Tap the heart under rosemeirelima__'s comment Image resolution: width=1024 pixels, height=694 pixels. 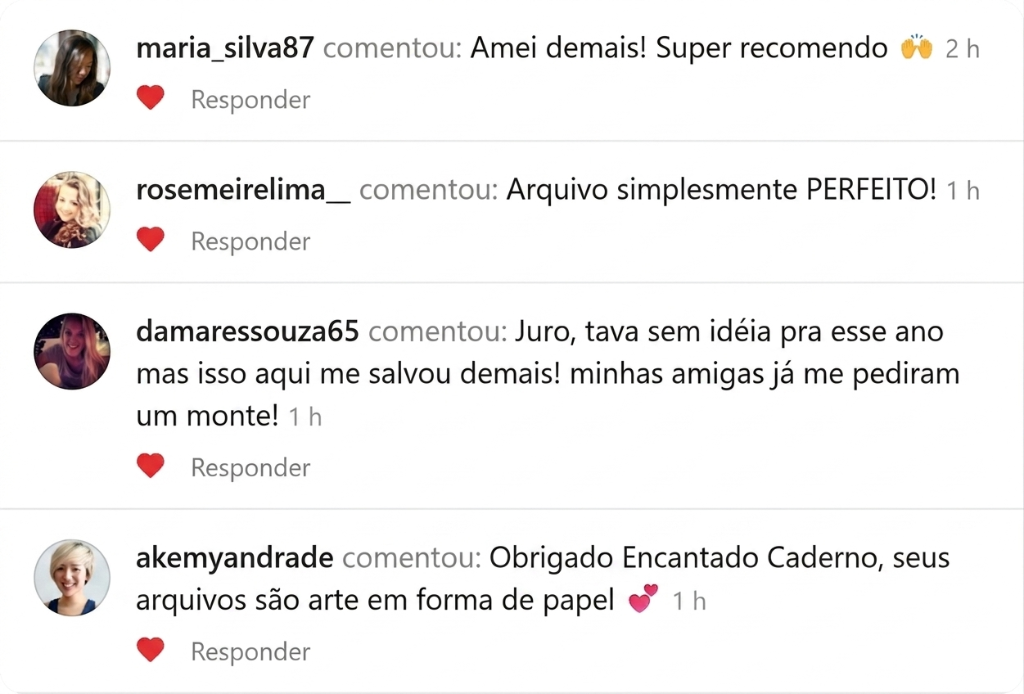pos(150,240)
